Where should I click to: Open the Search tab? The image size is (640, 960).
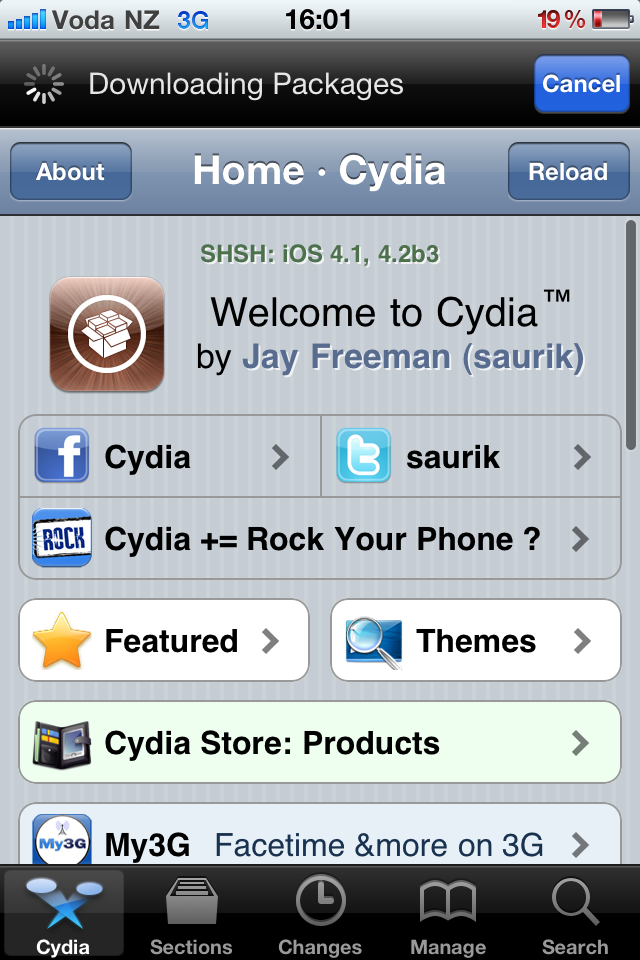[x=575, y=915]
